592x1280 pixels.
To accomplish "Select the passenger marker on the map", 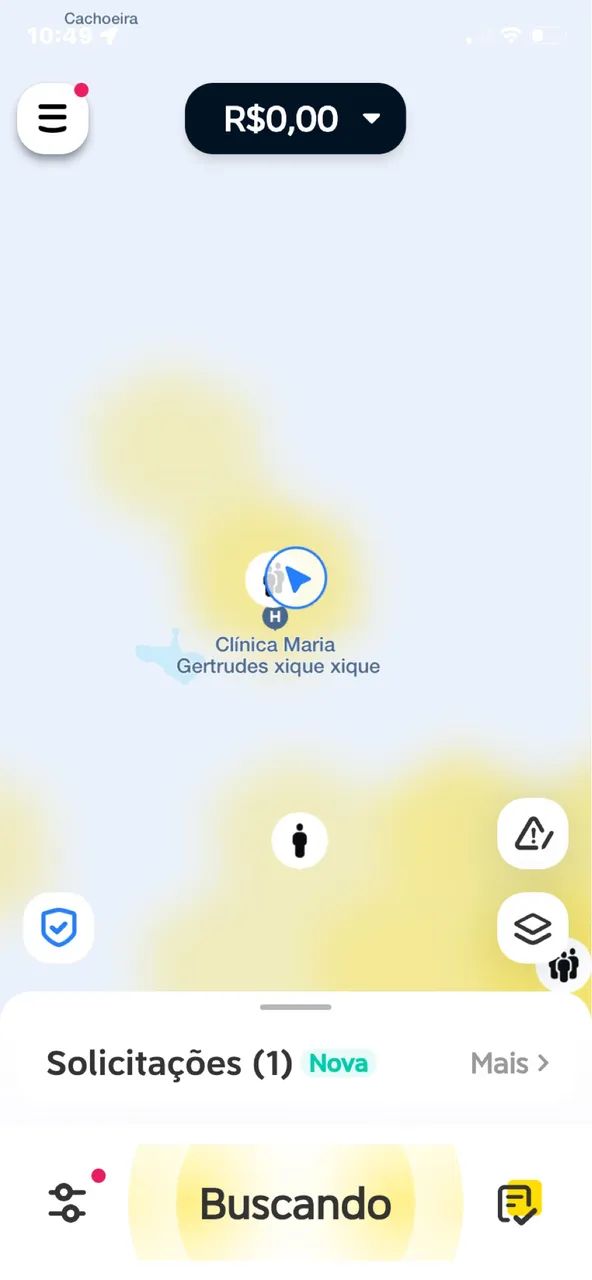I will click(x=300, y=841).
